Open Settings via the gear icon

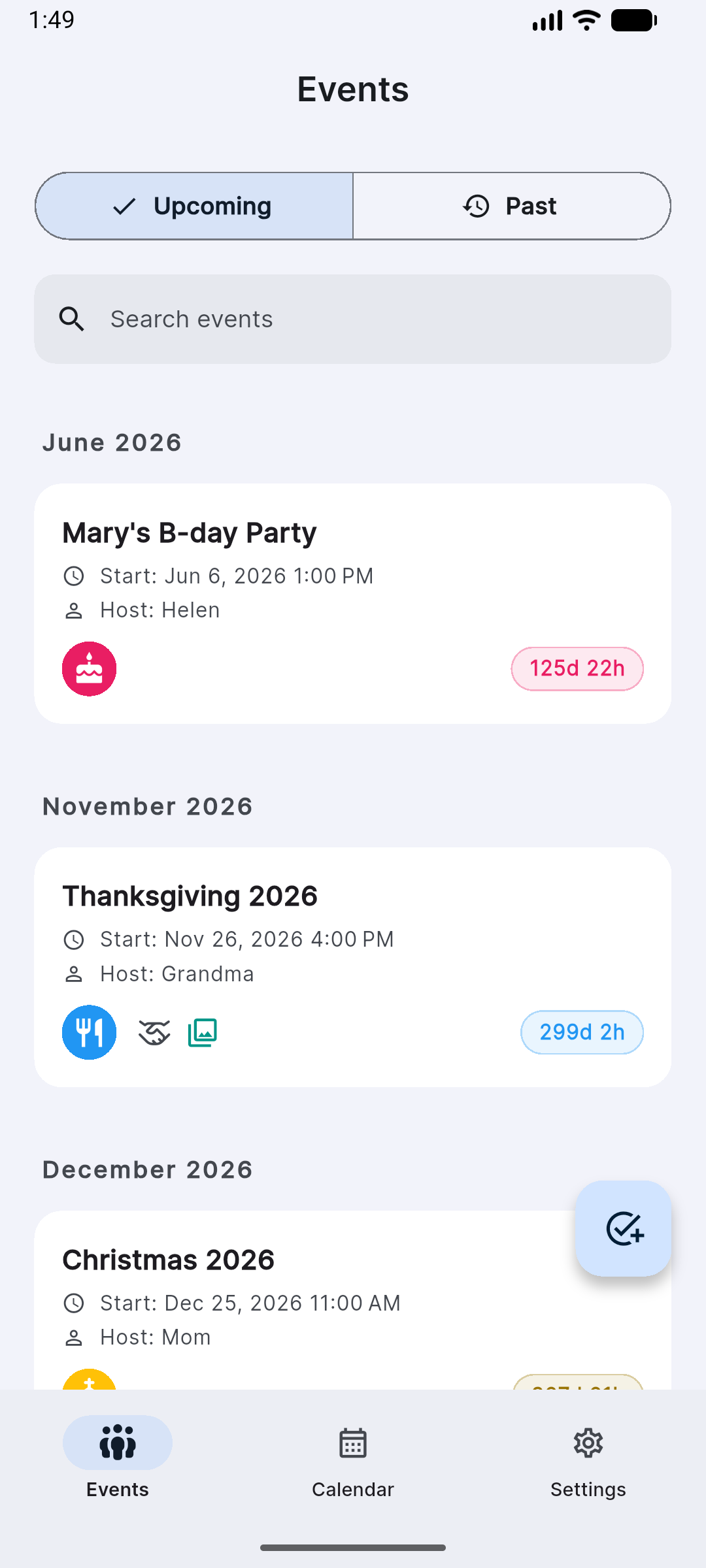click(x=588, y=1443)
